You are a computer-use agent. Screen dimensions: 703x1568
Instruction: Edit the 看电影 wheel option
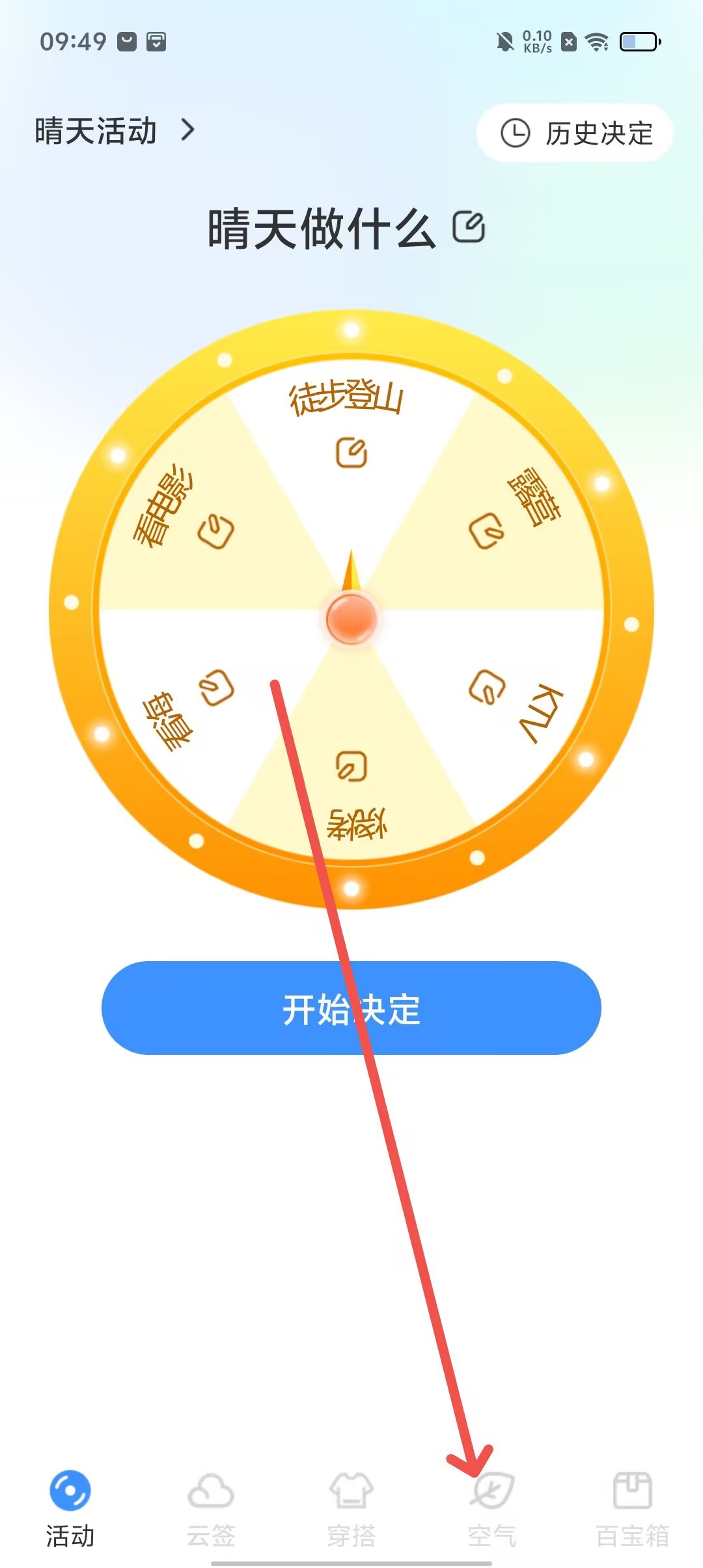pyautogui.click(x=216, y=531)
